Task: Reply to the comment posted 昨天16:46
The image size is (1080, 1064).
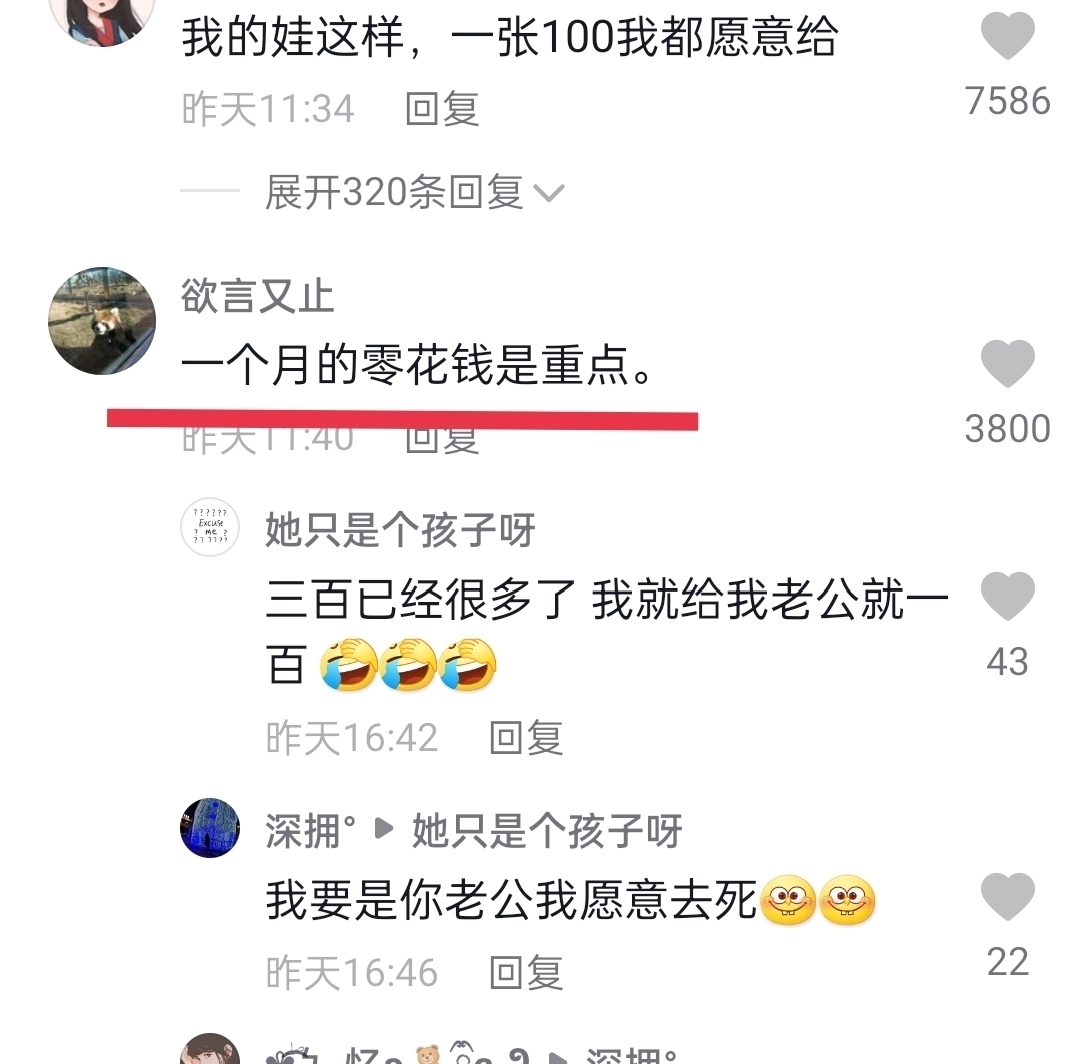Action: coord(526,972)
